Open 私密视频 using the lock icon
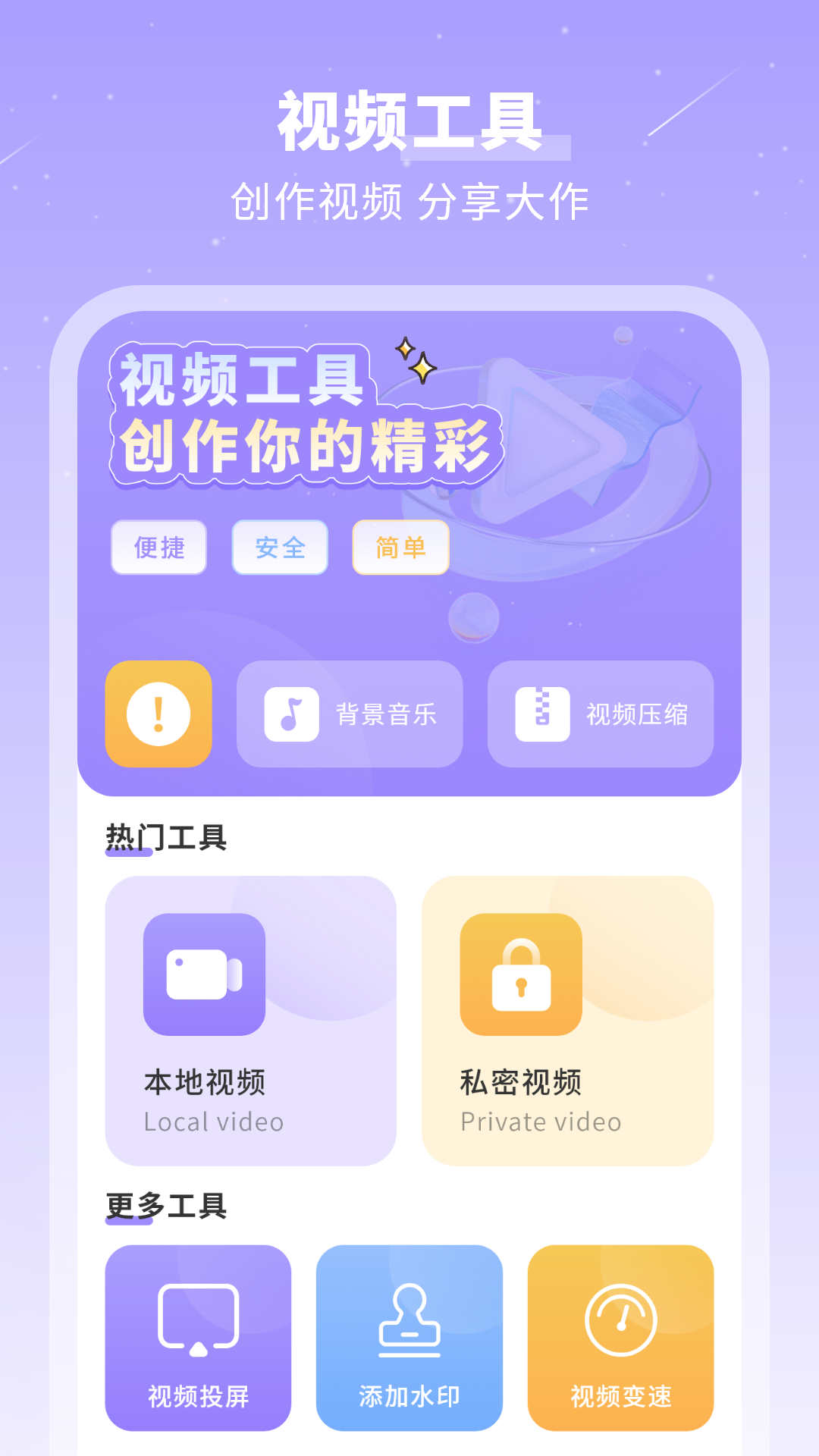819x1456 pixels. (520, 974)
